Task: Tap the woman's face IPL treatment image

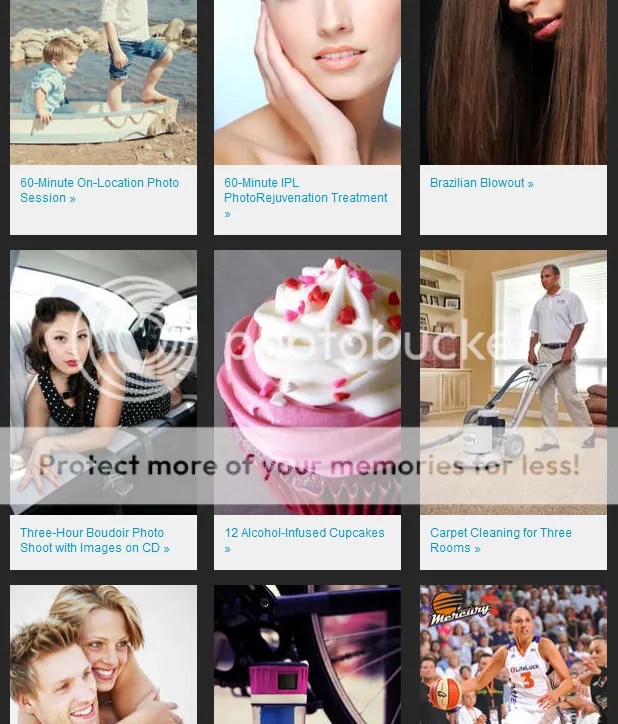Action: point(307,80)
